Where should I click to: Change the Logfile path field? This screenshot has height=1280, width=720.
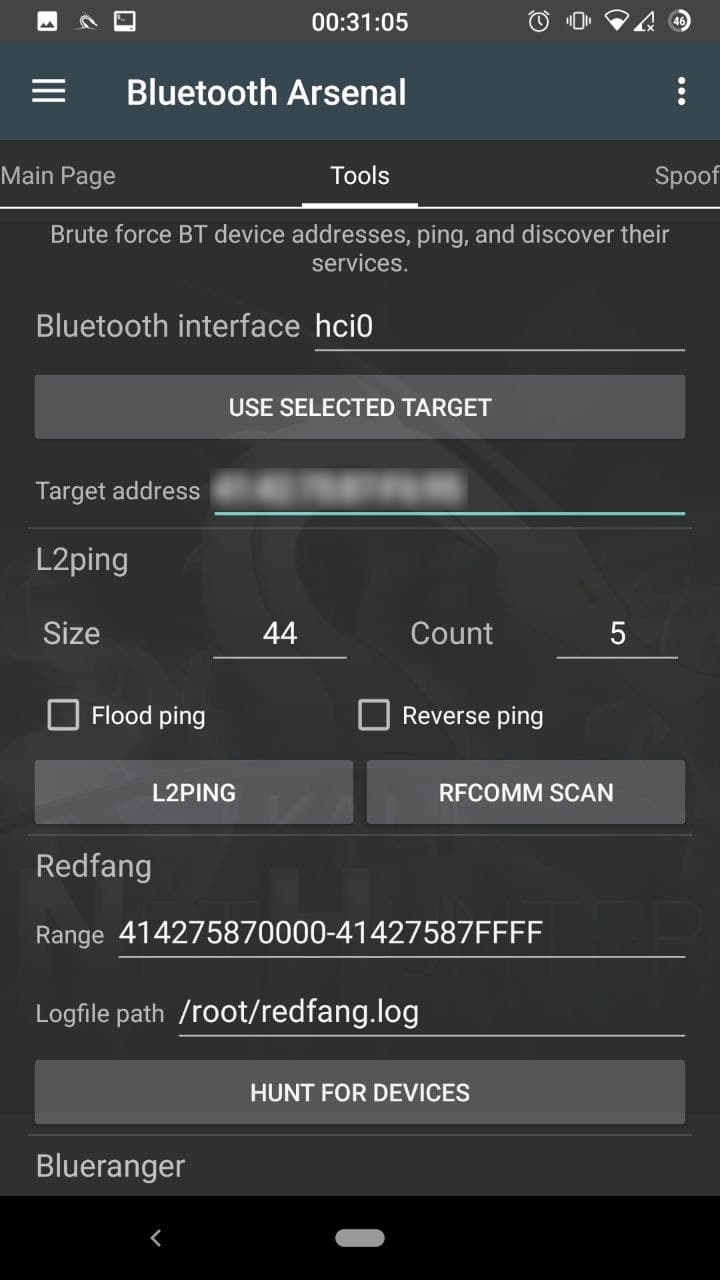click(430, 1012)
